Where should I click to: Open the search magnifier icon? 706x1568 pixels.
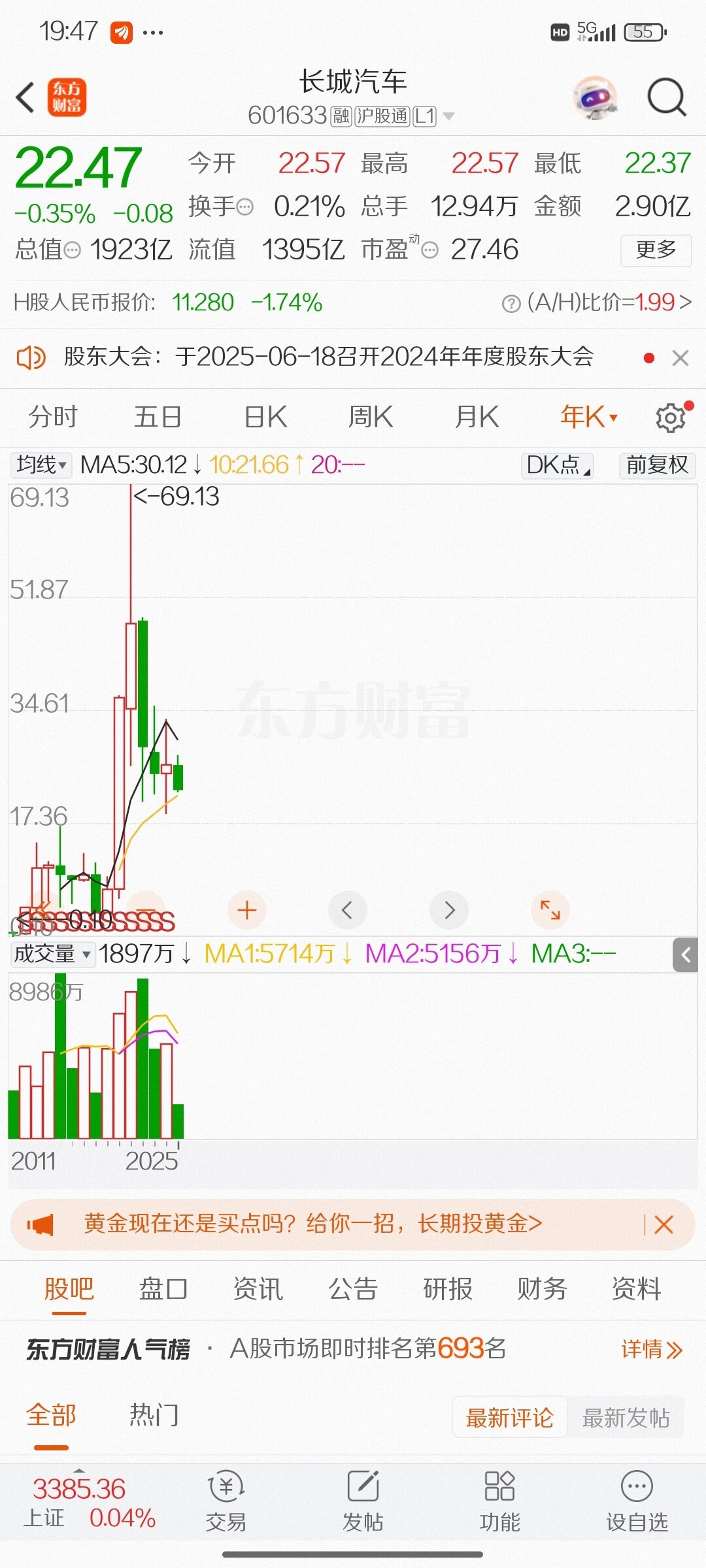(666, 97)
